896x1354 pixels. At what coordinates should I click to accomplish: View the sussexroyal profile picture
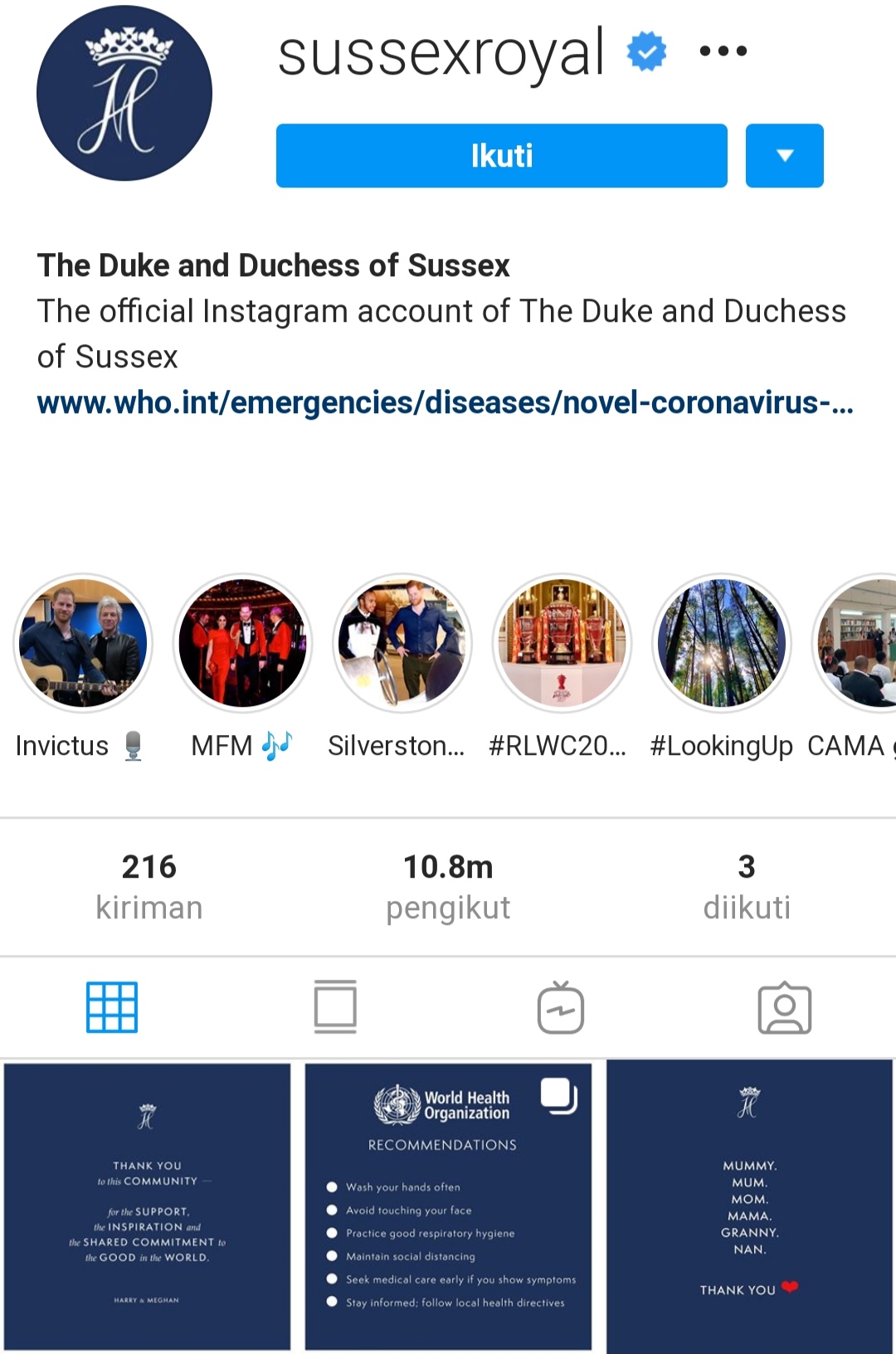(124, 93)
